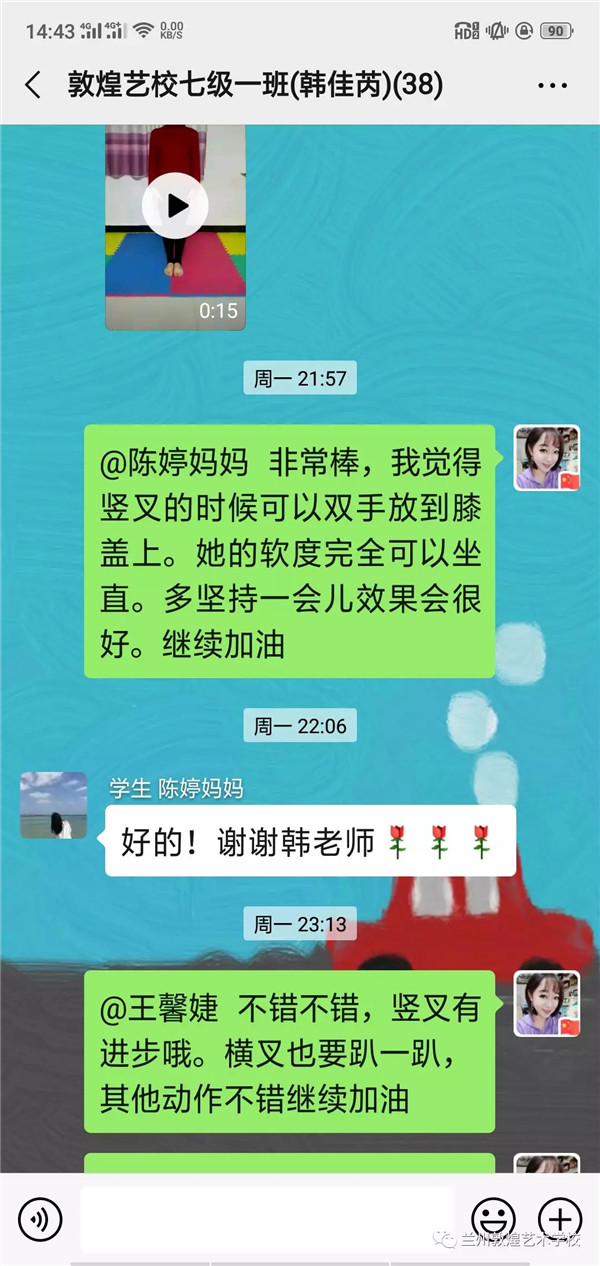
Task: Open the emoji picker
Action: coord(492,1218)
